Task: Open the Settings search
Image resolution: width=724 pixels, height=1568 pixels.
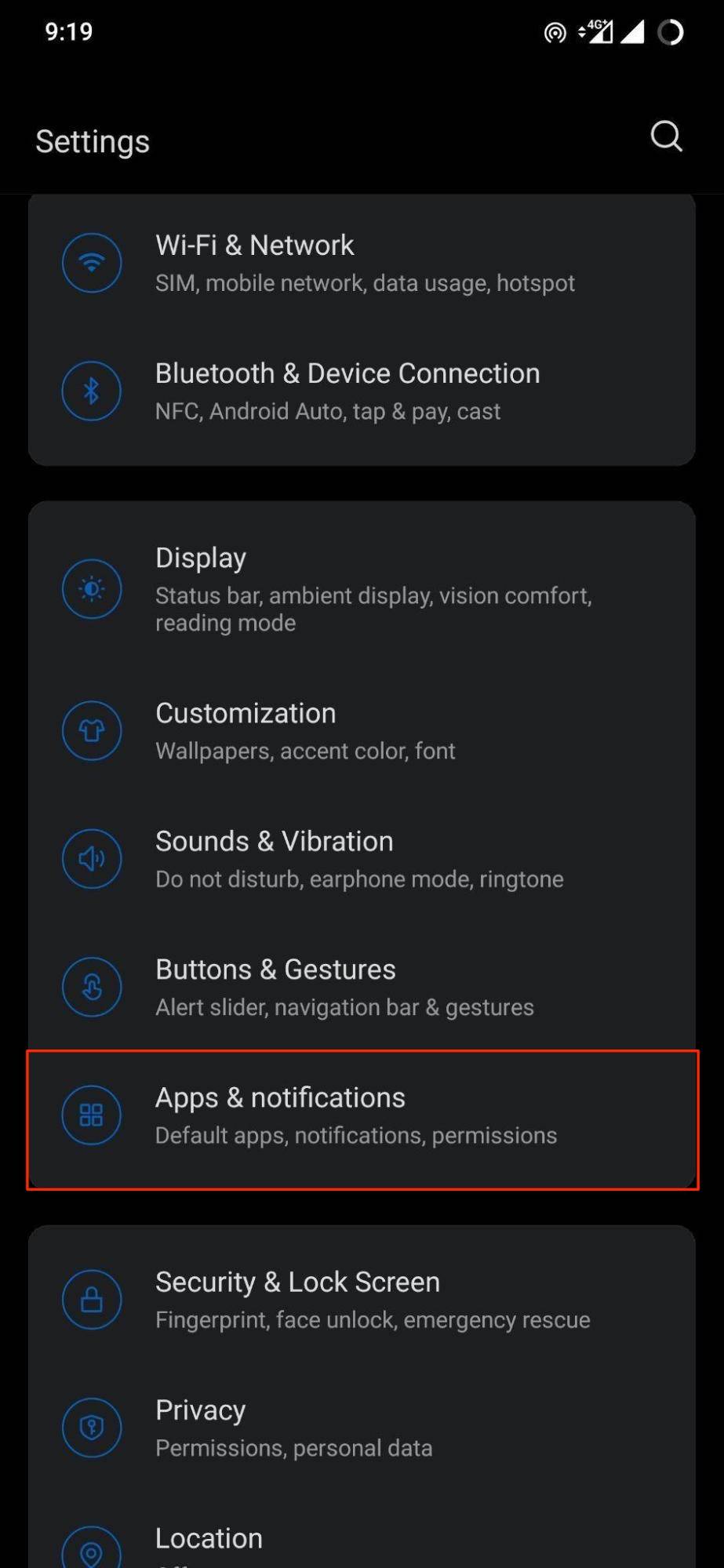Action: click(x=666, y=137)
